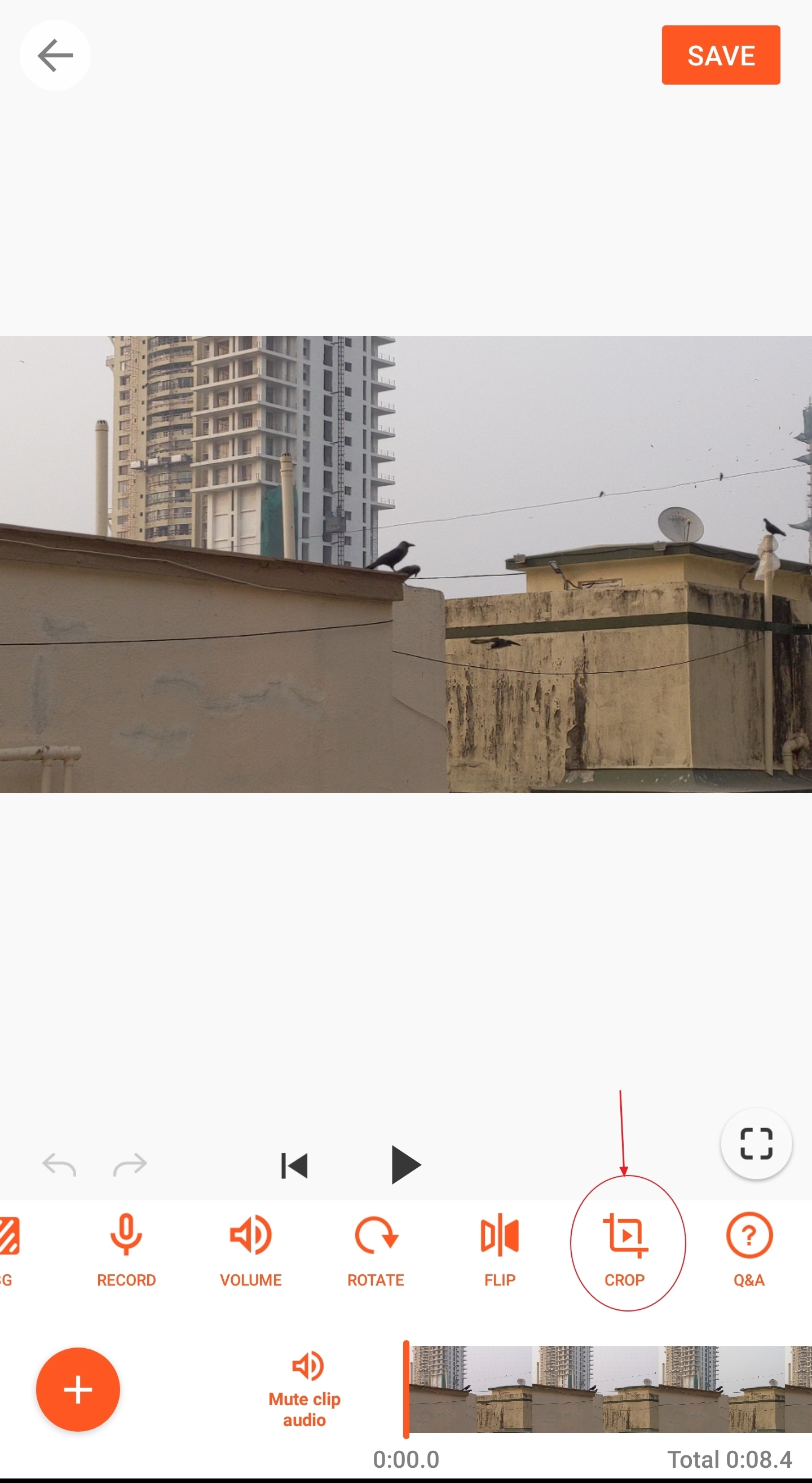Viewport: 812px width, 1483px height.
Task: Save the edited video
Action: [720, 55]
